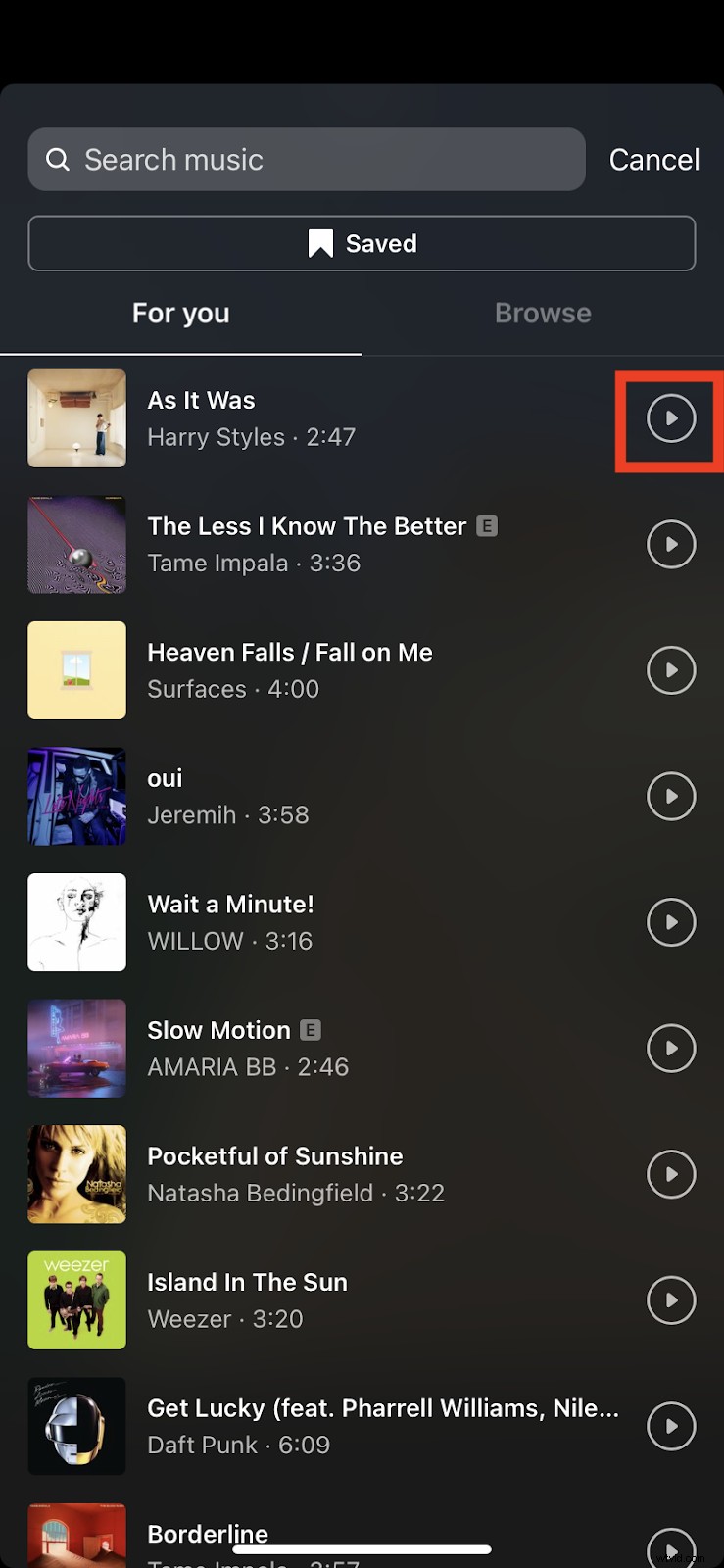
Task: Tap the bookmark icon on the Saved button
Action: (320, 242)
